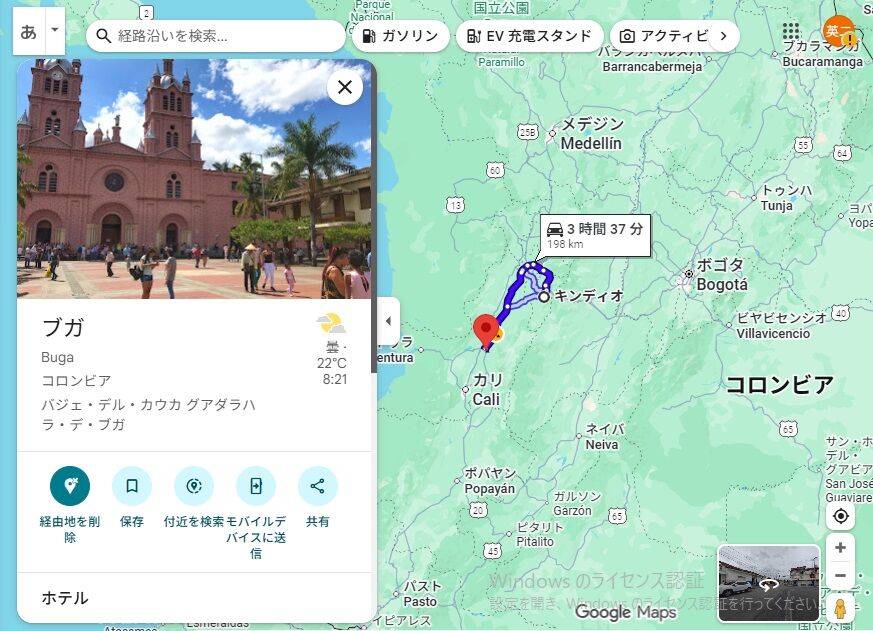Screen dimensions: 873x631
Task: Collapse the side panel arrow
Action: pos(388,321)
